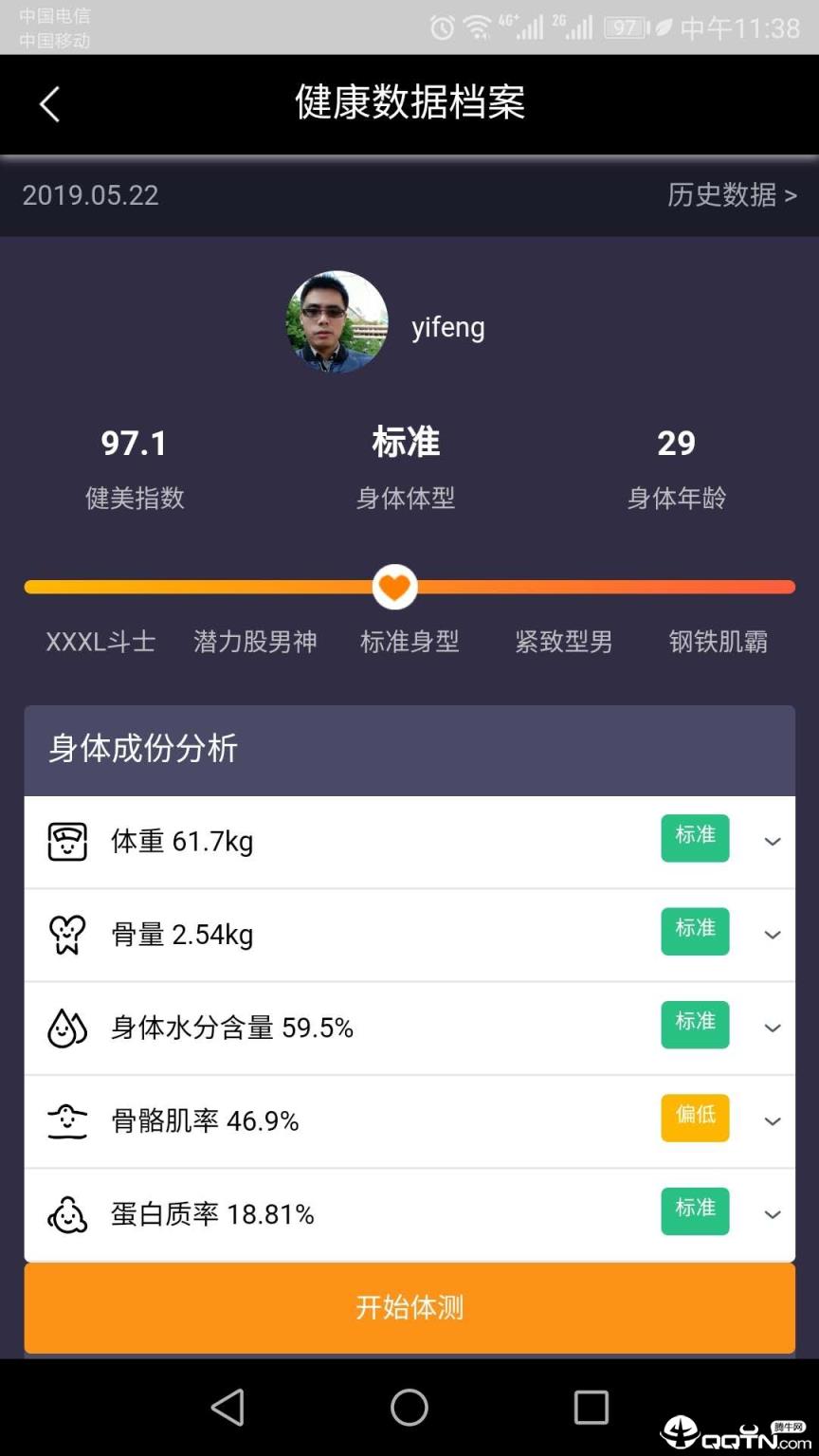
Task: Click the weight scale icon beside 体重
Action: [66, 841]
